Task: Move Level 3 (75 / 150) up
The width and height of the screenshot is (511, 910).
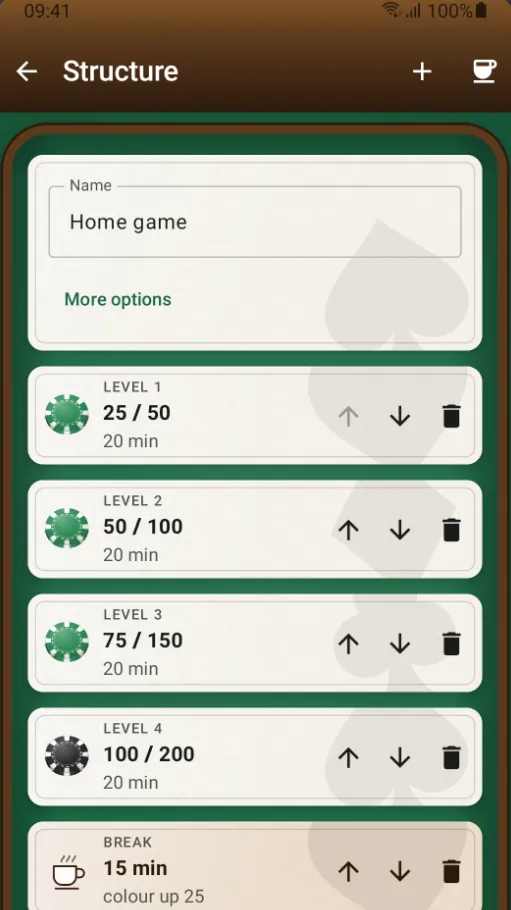Action: [348, 644]
